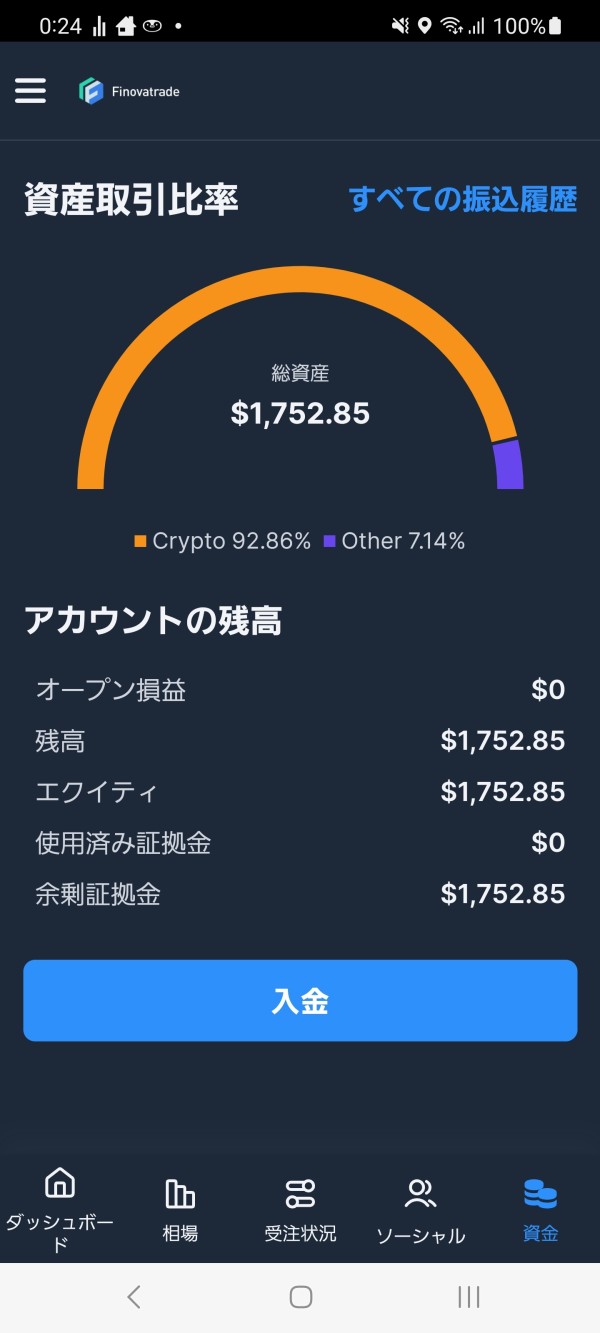Screen dimensions: 600x1333
Task: Tap the 資金 funds tab
Action: coord(540,1209)
